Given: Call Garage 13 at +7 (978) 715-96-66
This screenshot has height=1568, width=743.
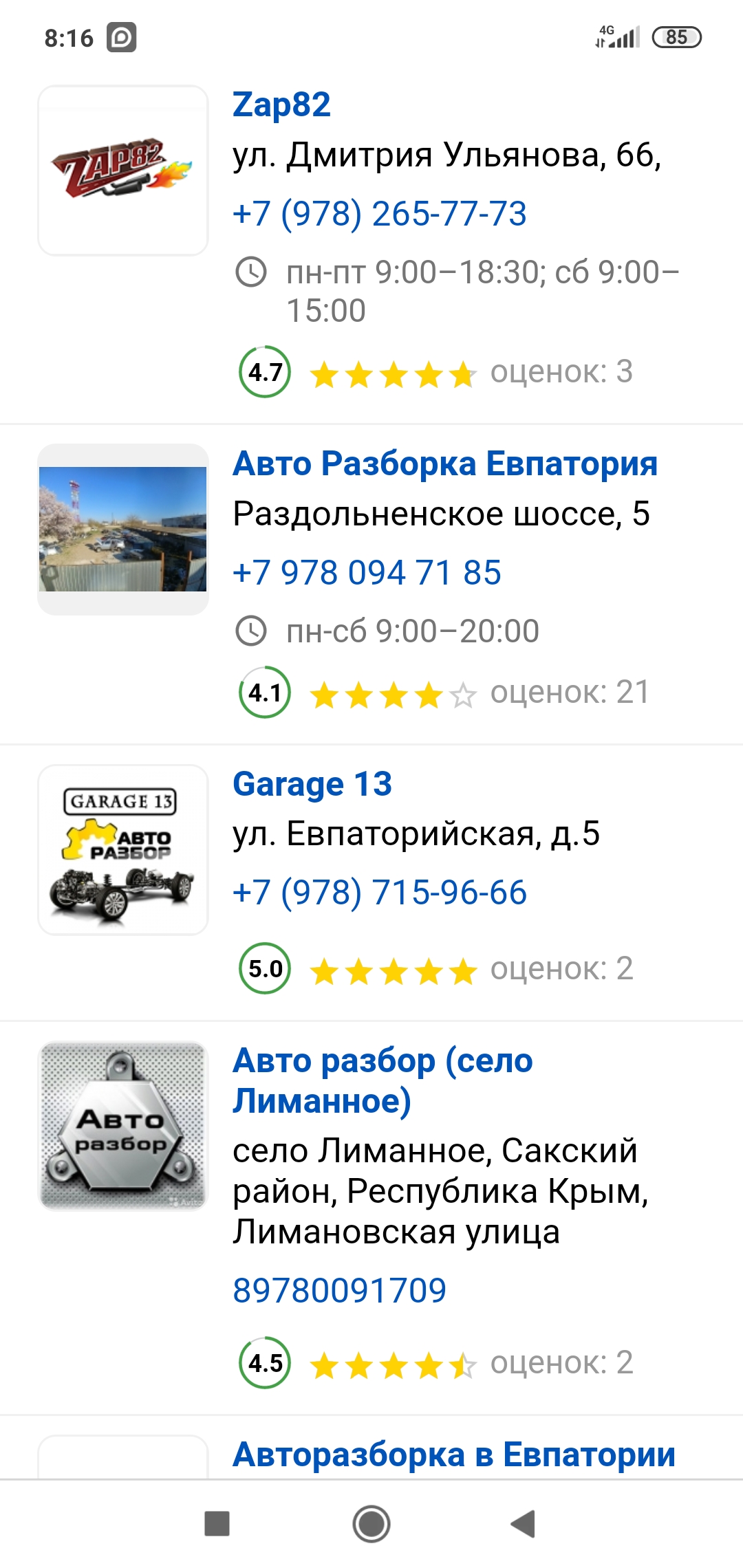Looking at the screenshot, I should point(379,893).
